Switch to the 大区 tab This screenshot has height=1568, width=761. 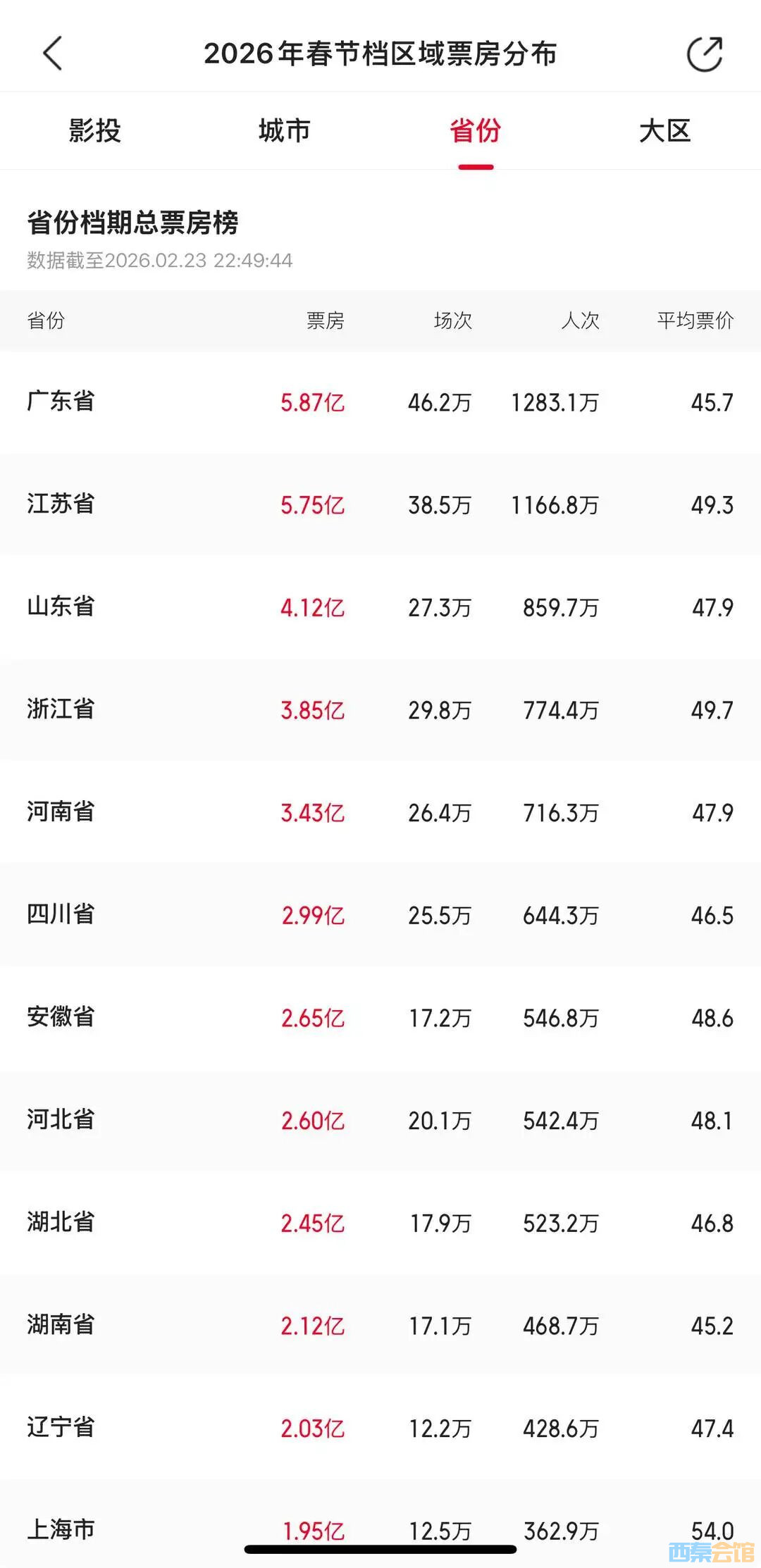(x=665, y=131)
